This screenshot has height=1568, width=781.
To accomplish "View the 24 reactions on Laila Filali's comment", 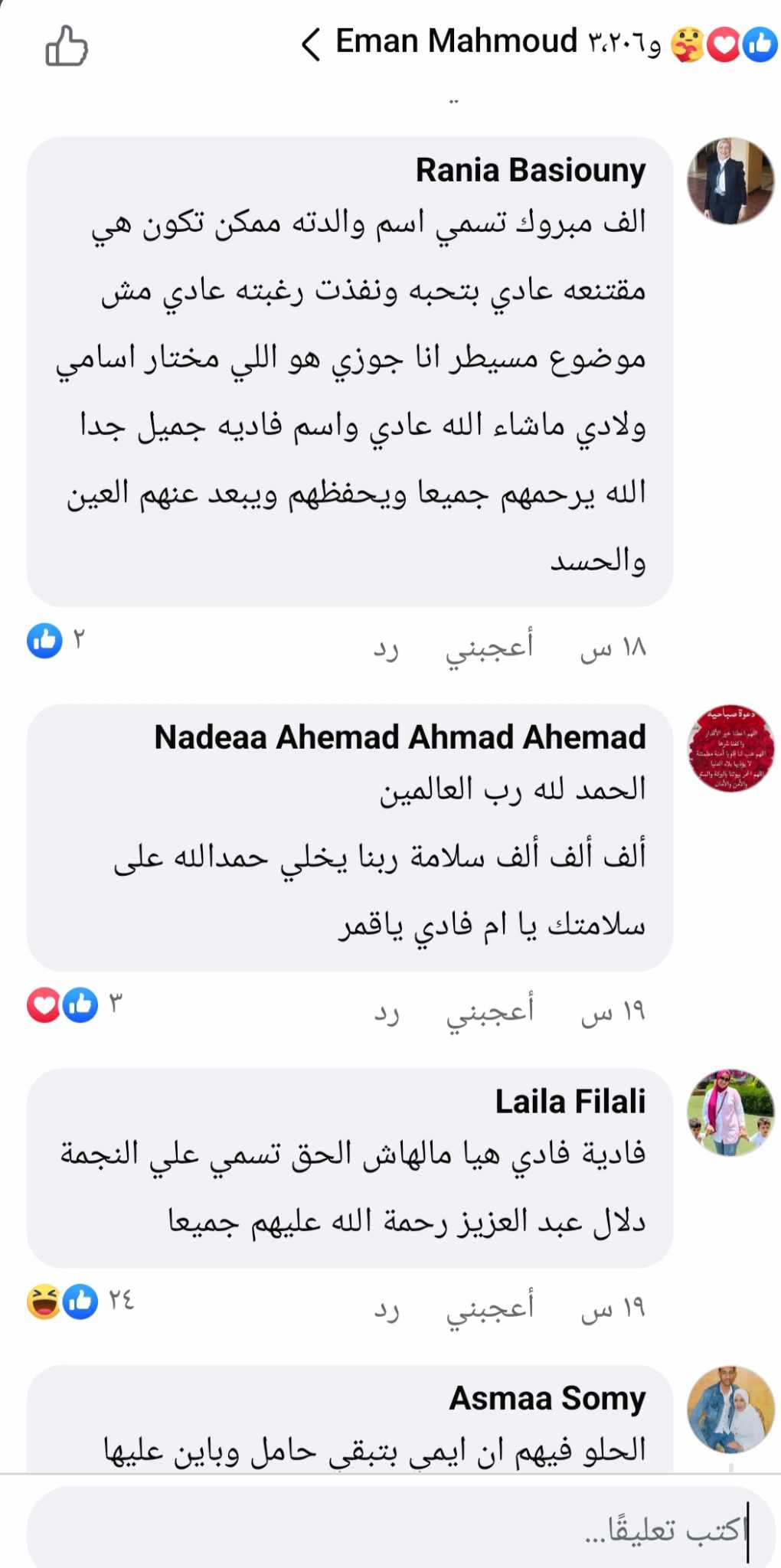I will coord(80,1301).
